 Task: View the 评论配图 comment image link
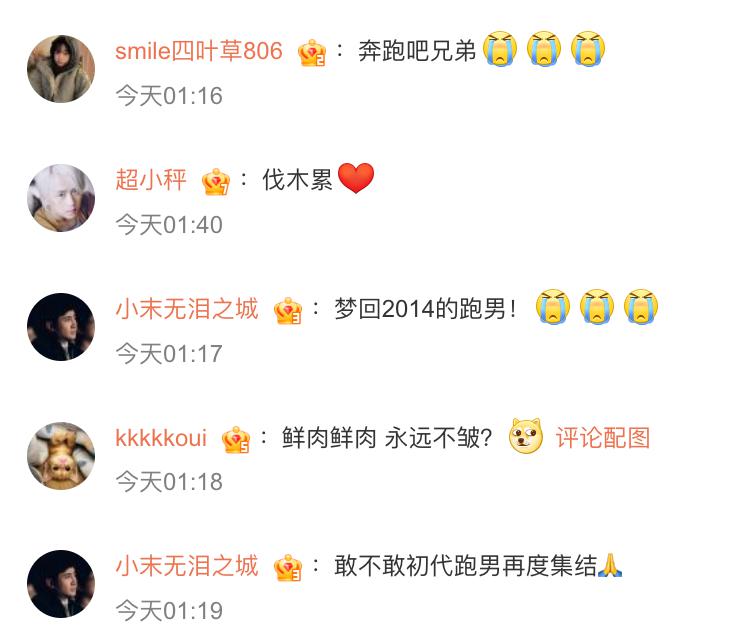[x=603, y=438]
